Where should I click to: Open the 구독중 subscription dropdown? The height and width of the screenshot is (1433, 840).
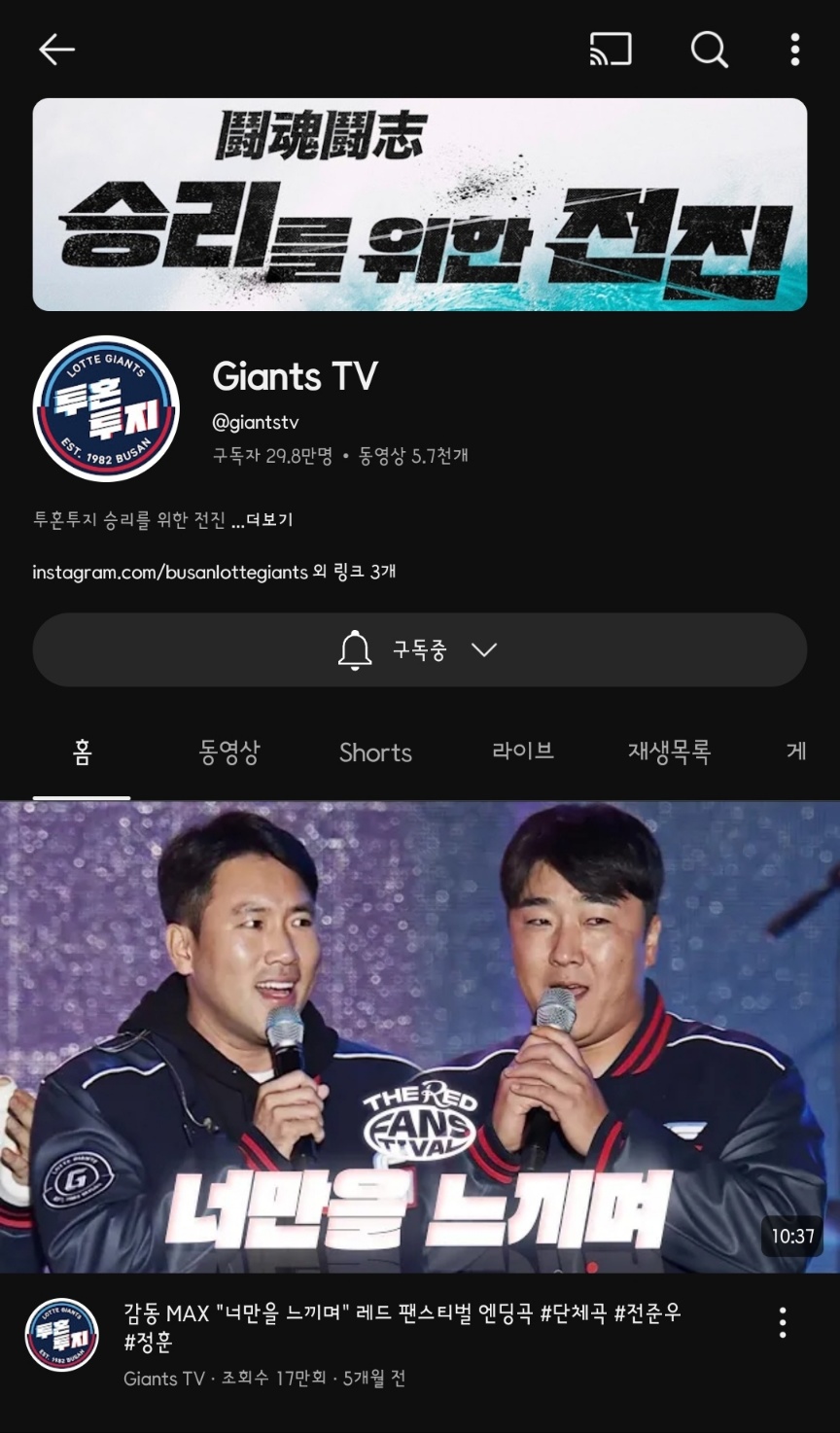(420, 649)
